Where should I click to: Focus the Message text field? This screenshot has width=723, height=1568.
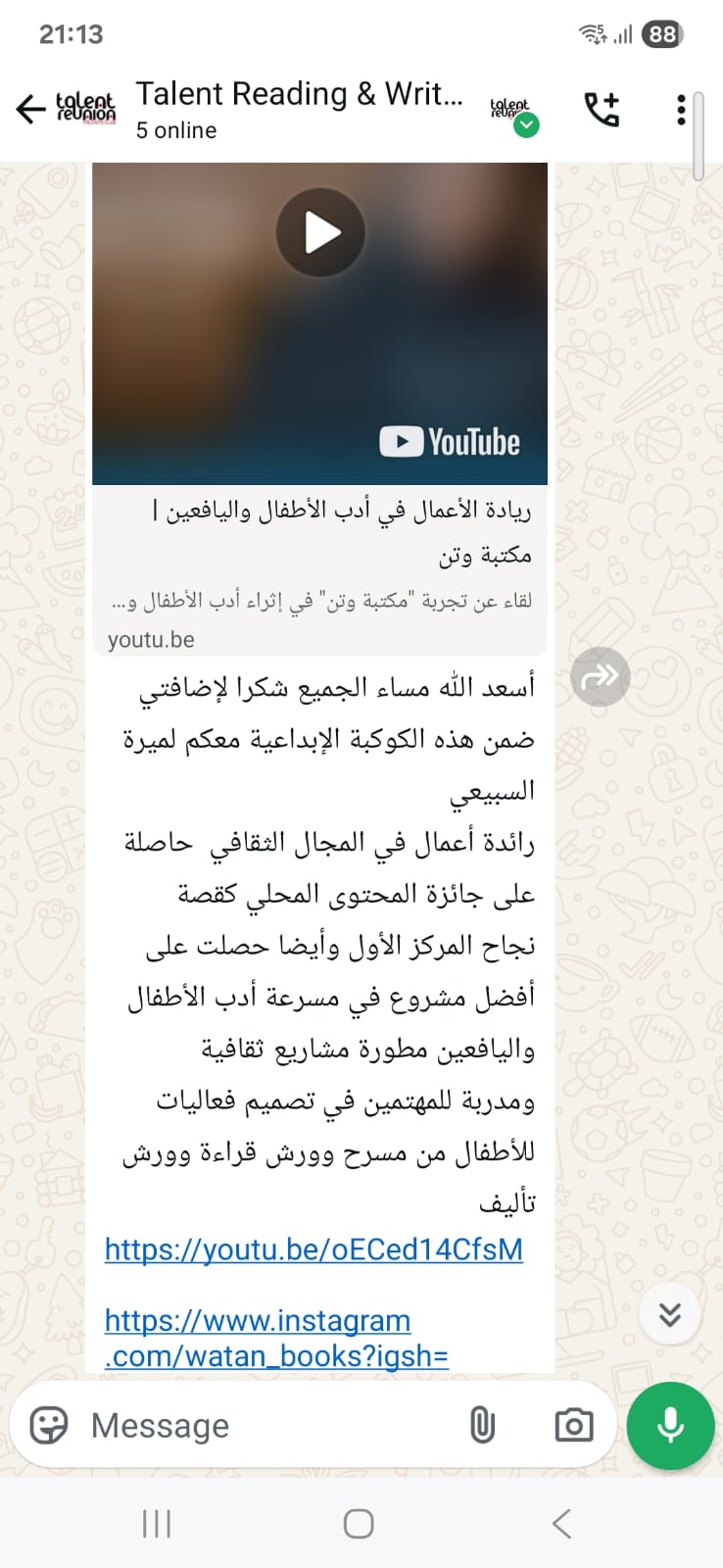click(x=265, y=1426)
